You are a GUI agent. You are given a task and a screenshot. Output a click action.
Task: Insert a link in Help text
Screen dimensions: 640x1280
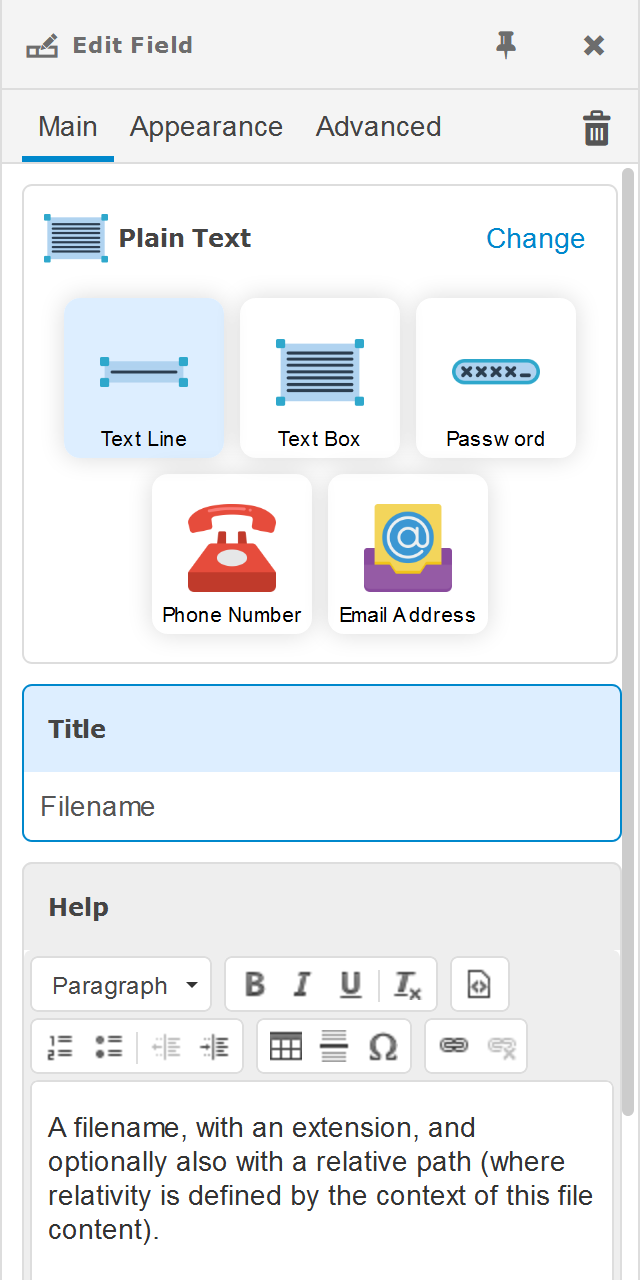coord(454,1046)
